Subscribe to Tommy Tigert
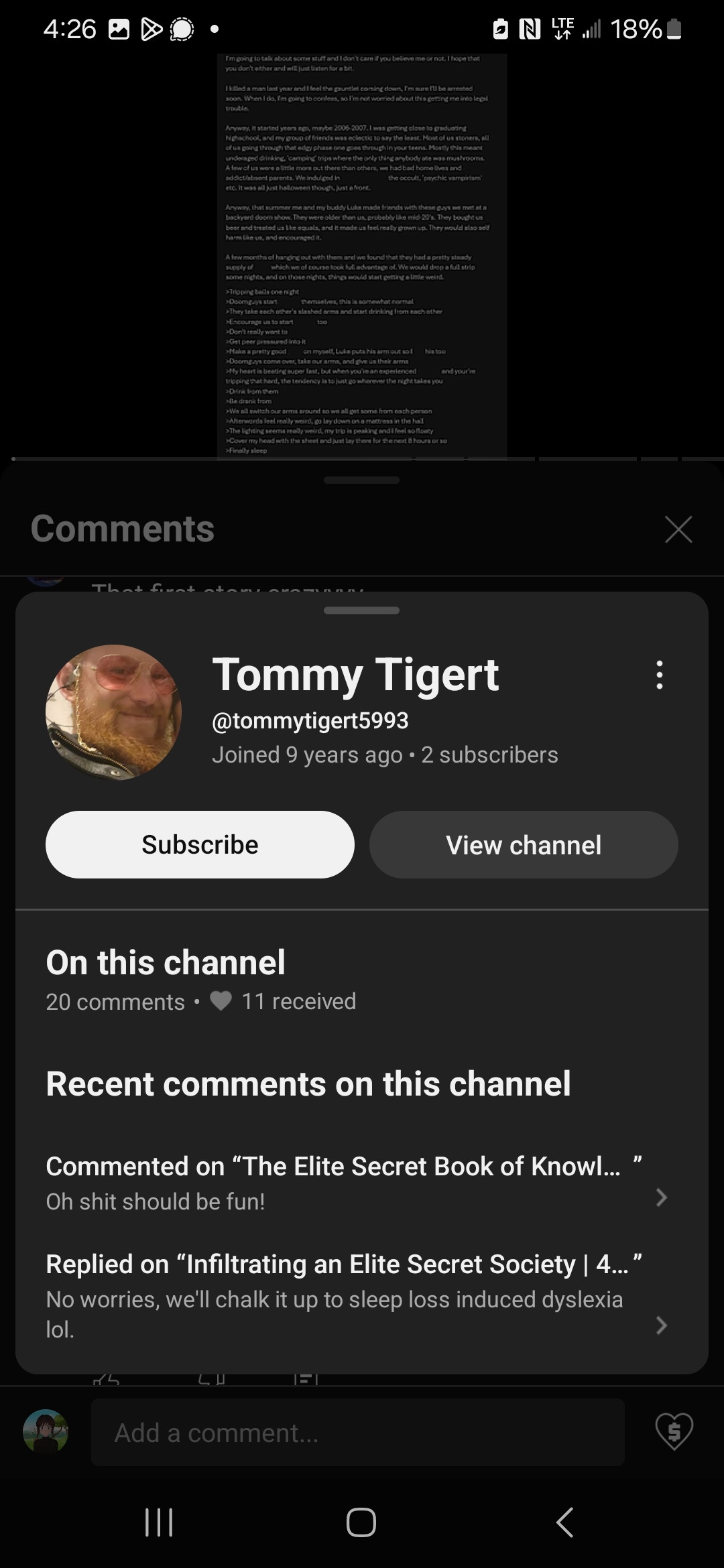 click(x=200, y=844)
